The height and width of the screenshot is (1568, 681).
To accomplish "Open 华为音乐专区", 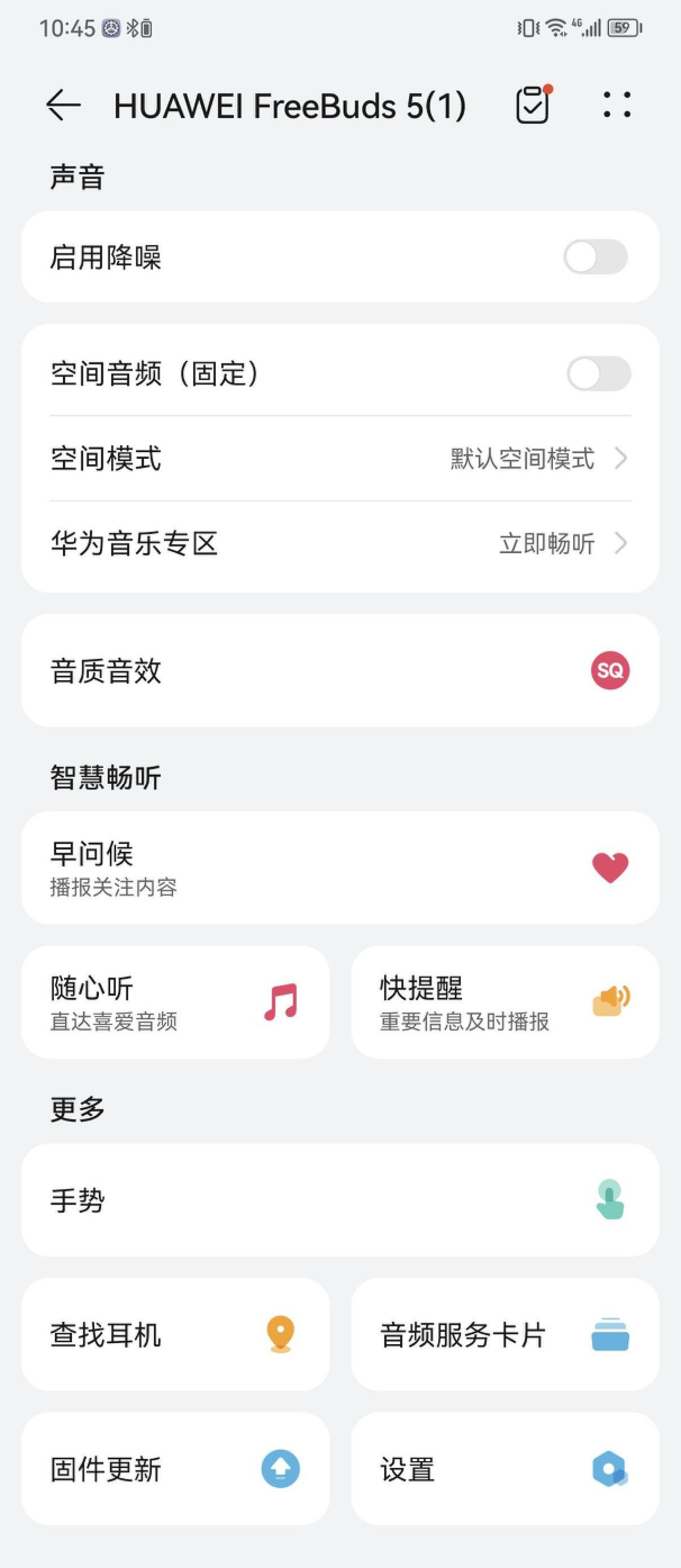I will tap(340, 543).
